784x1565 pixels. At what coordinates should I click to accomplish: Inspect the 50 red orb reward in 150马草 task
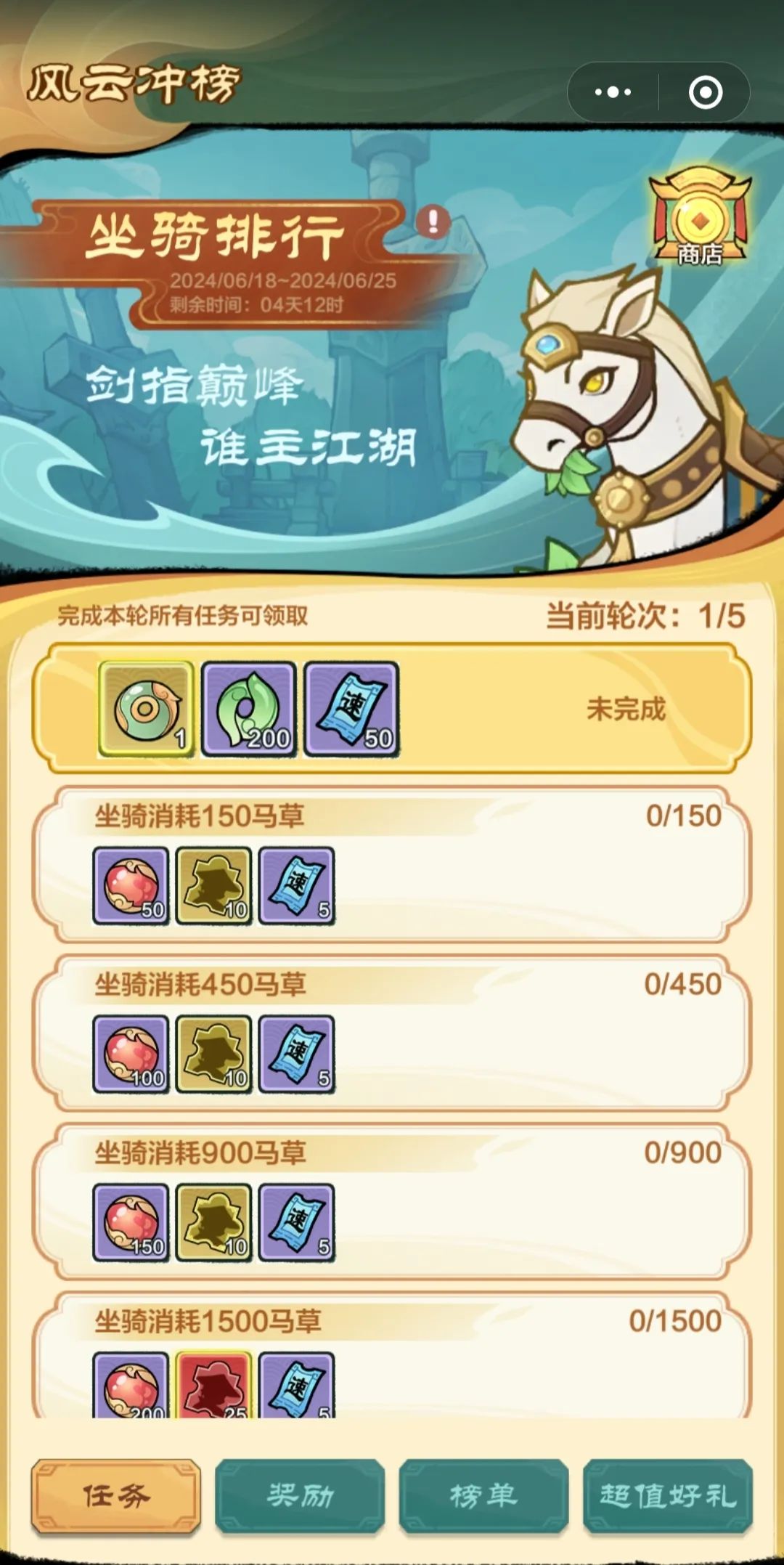point(131,885)
